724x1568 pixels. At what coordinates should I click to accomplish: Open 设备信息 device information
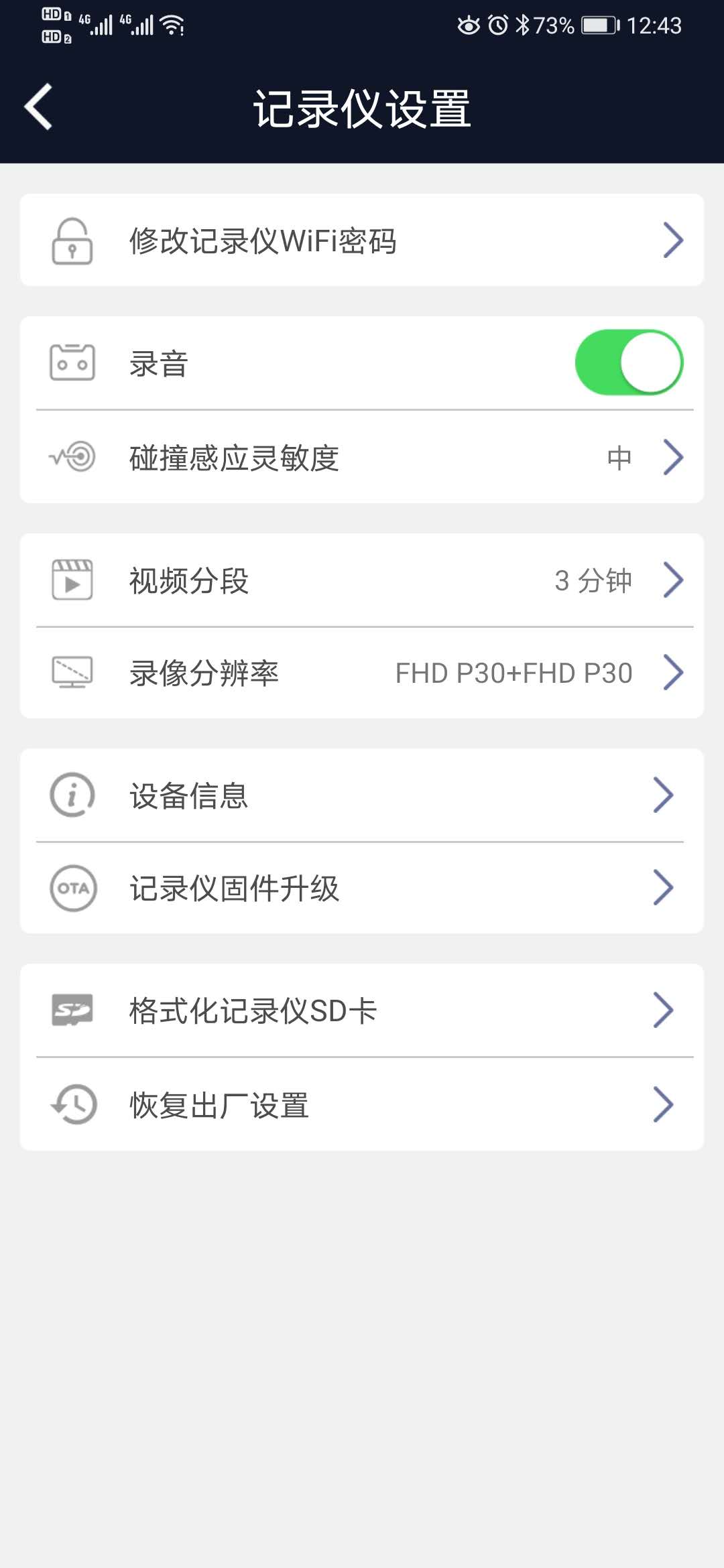click(x=362, y=794)
